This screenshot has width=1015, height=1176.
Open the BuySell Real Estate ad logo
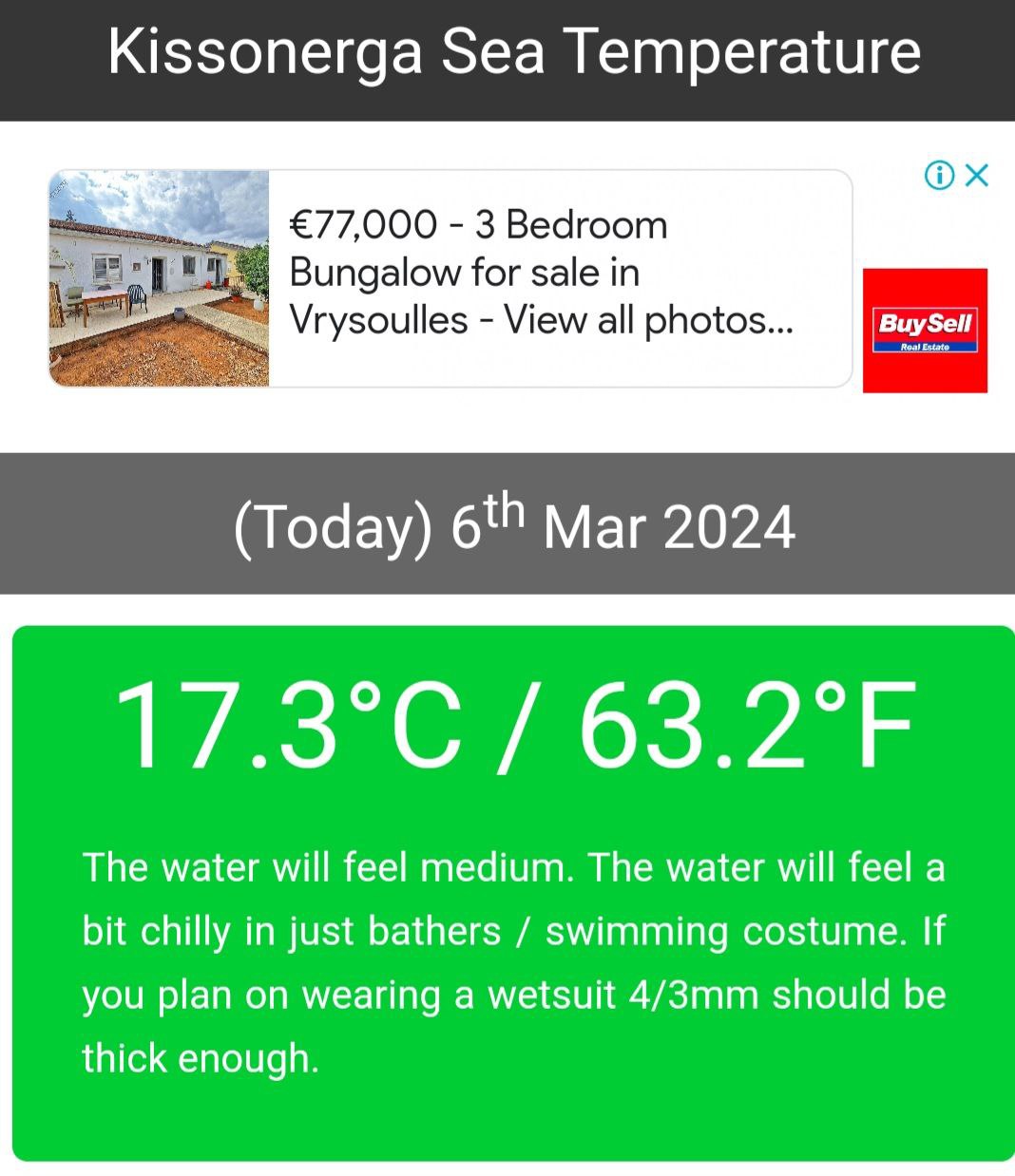925,330
